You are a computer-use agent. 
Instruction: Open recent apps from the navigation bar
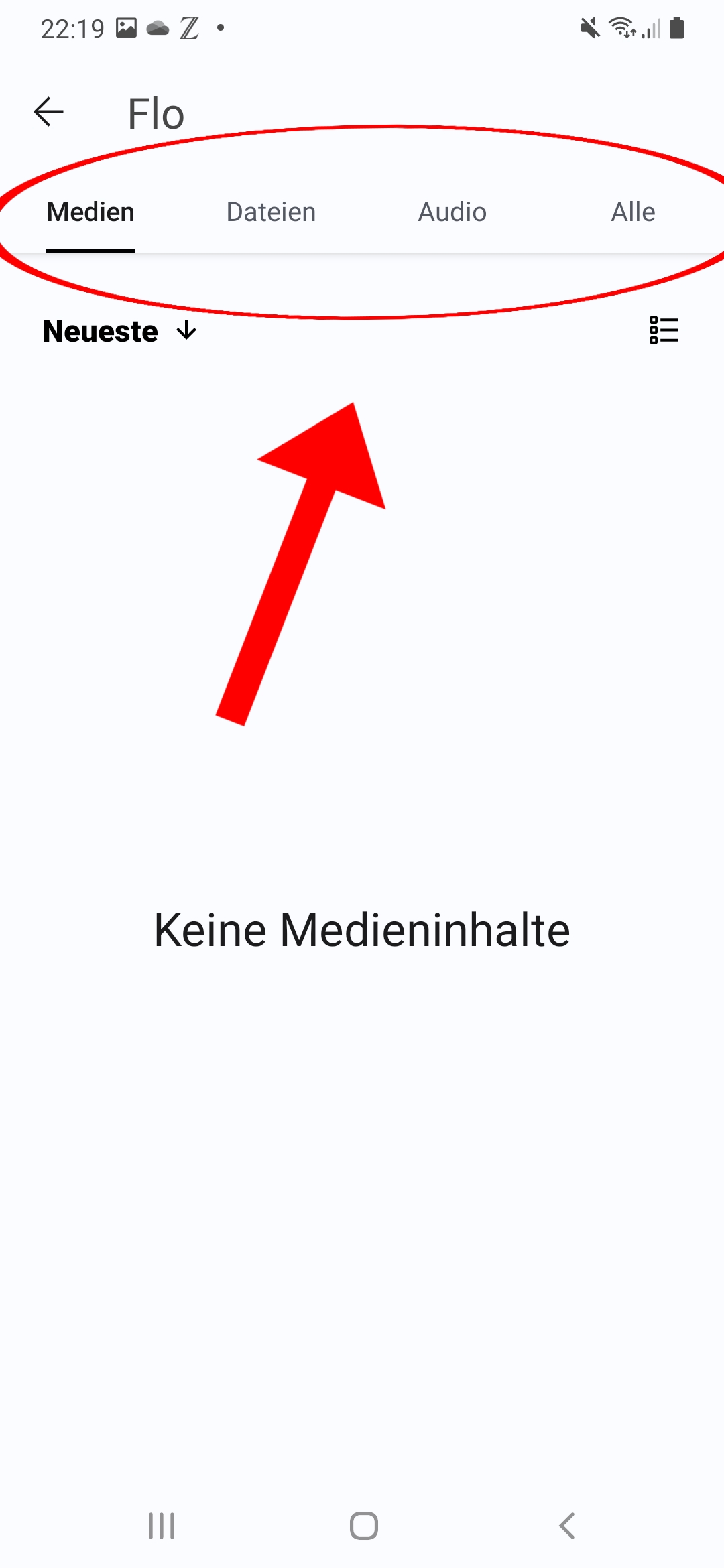pos(162,1526)
